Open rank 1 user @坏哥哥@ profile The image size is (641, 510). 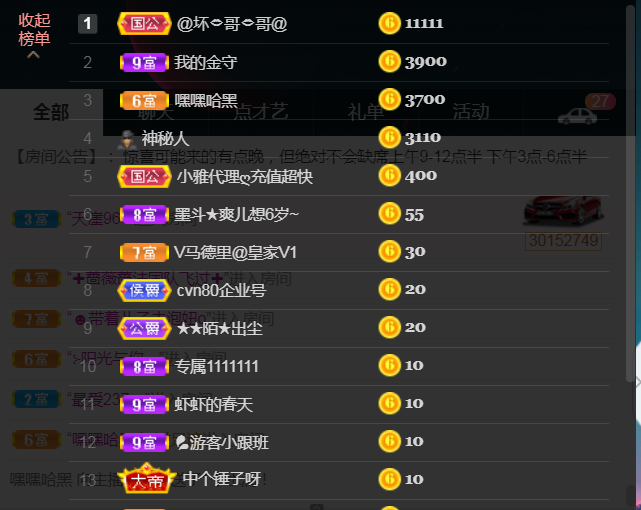coord(232,23)
